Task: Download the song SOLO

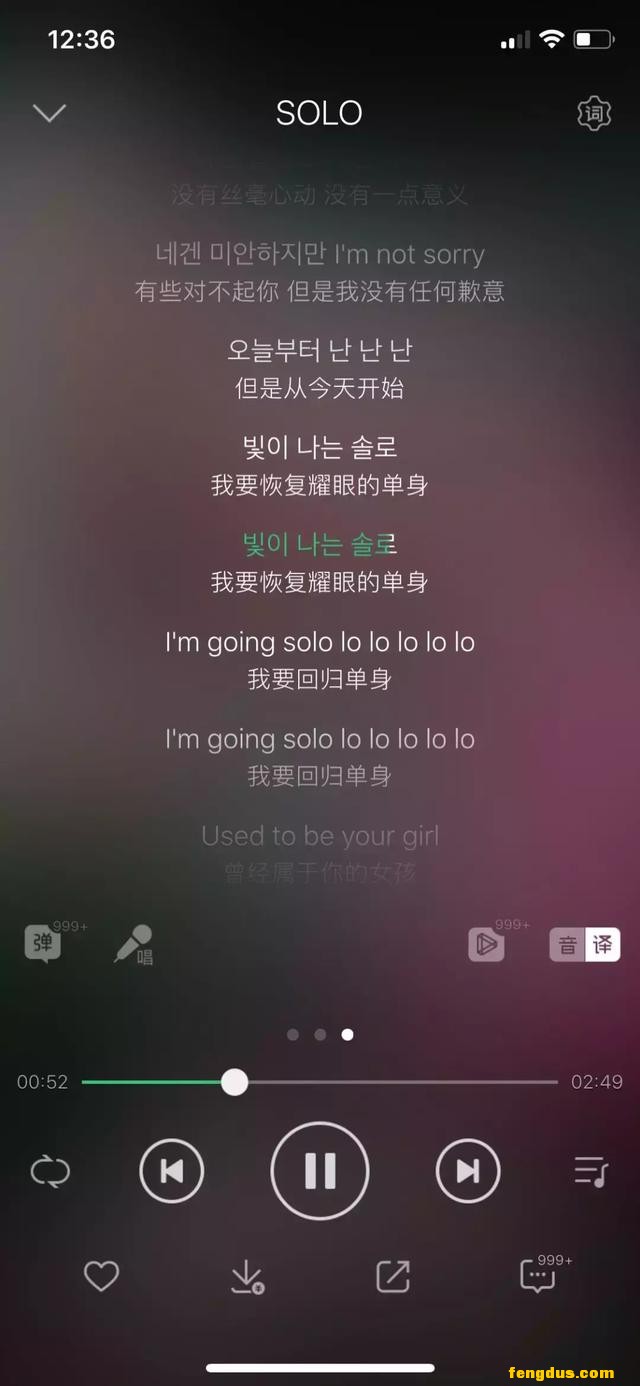Action: [246, 1276]
